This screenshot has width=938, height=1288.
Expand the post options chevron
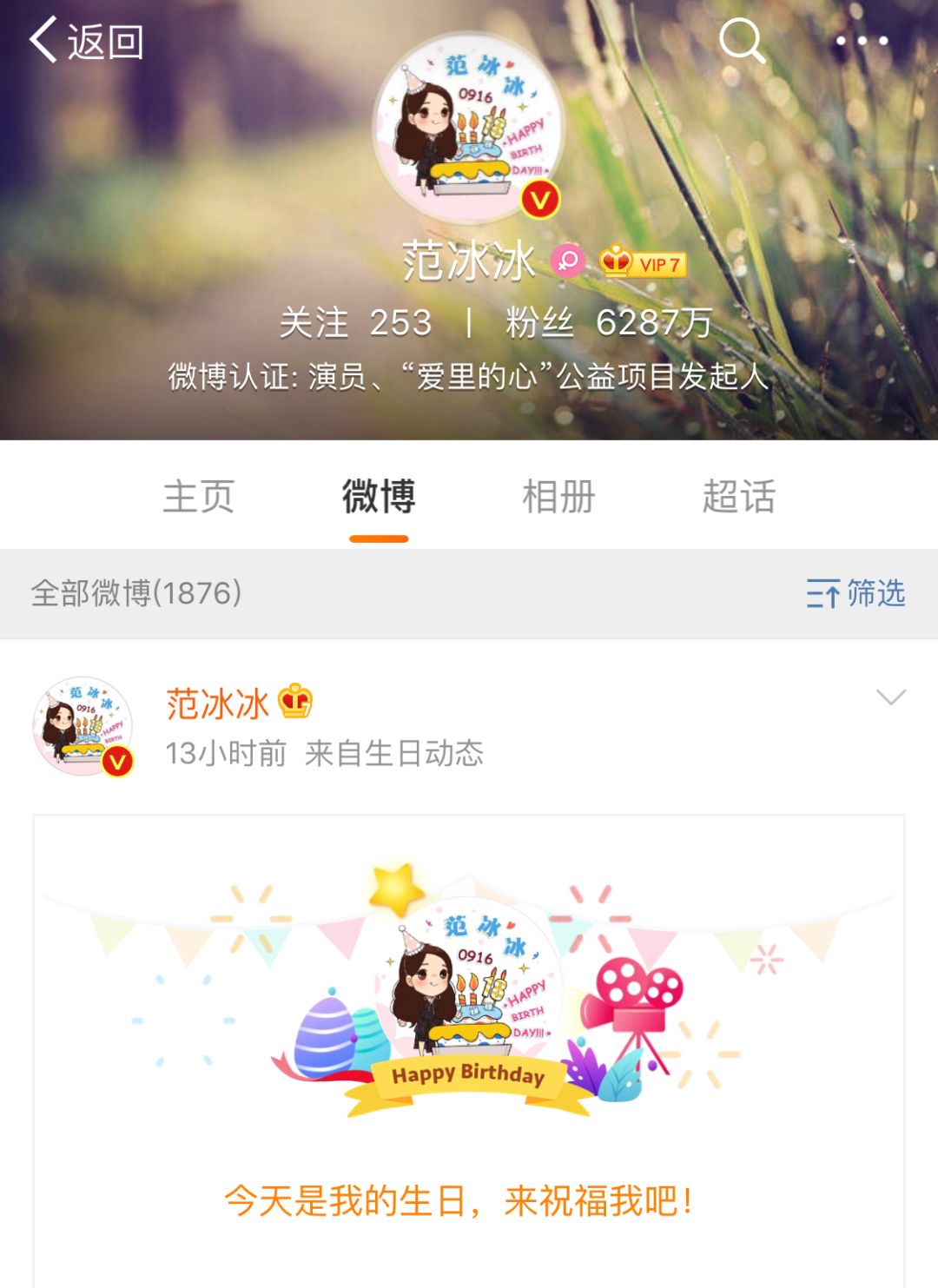pyautogui.click(x=891, y=697)
